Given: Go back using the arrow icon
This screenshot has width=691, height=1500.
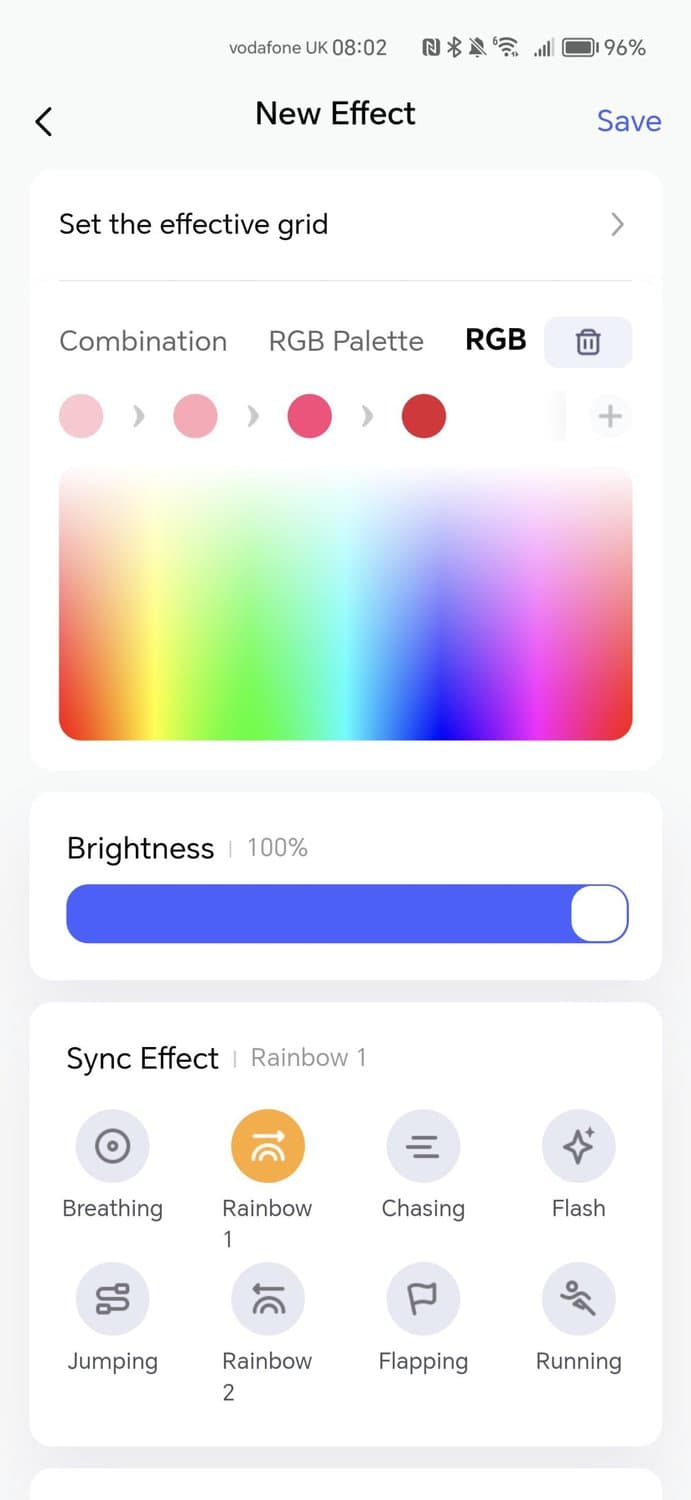Looking at the screenshot, I should 43,121.
